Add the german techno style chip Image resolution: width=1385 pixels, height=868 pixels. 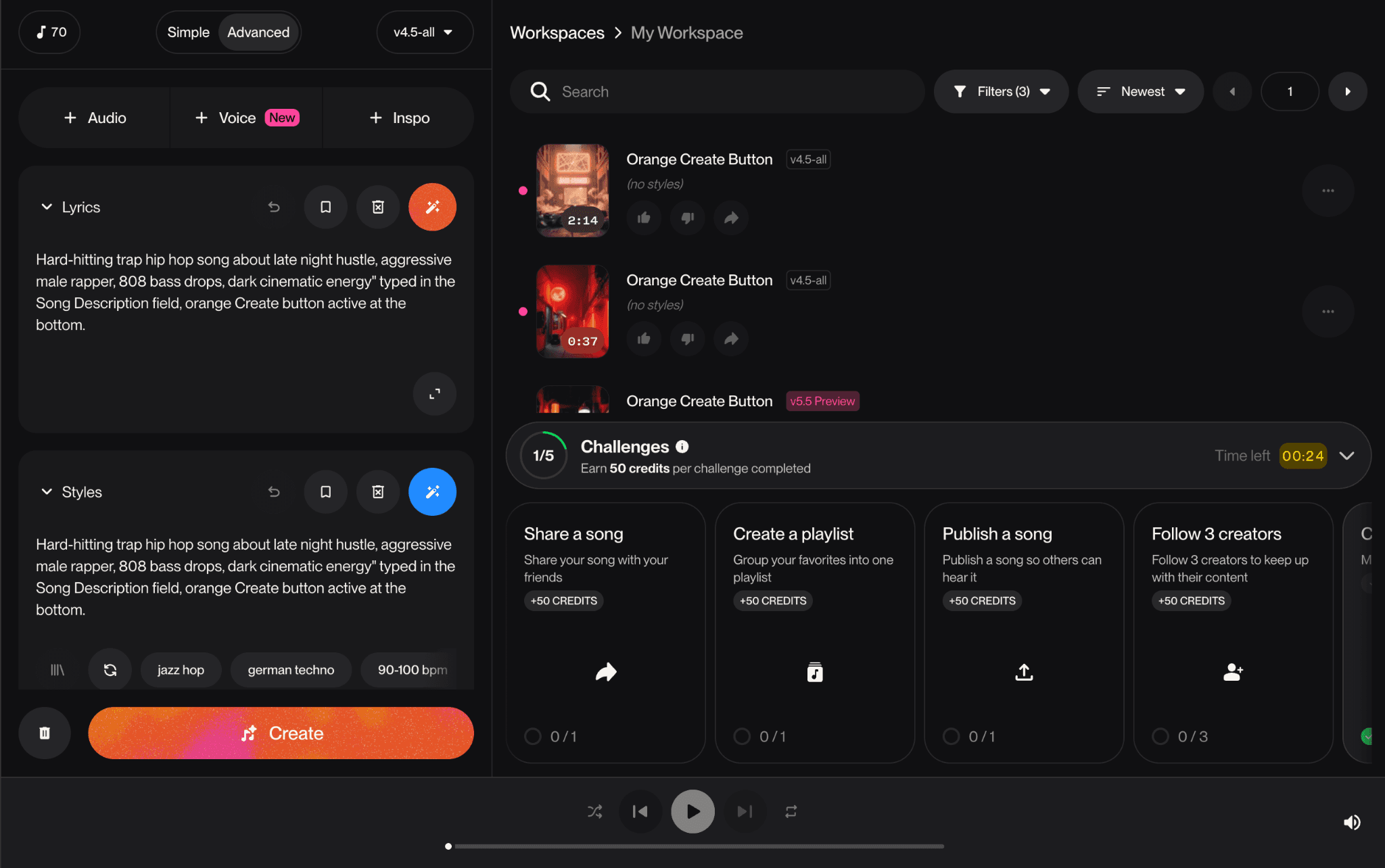[x=291, y=670]
